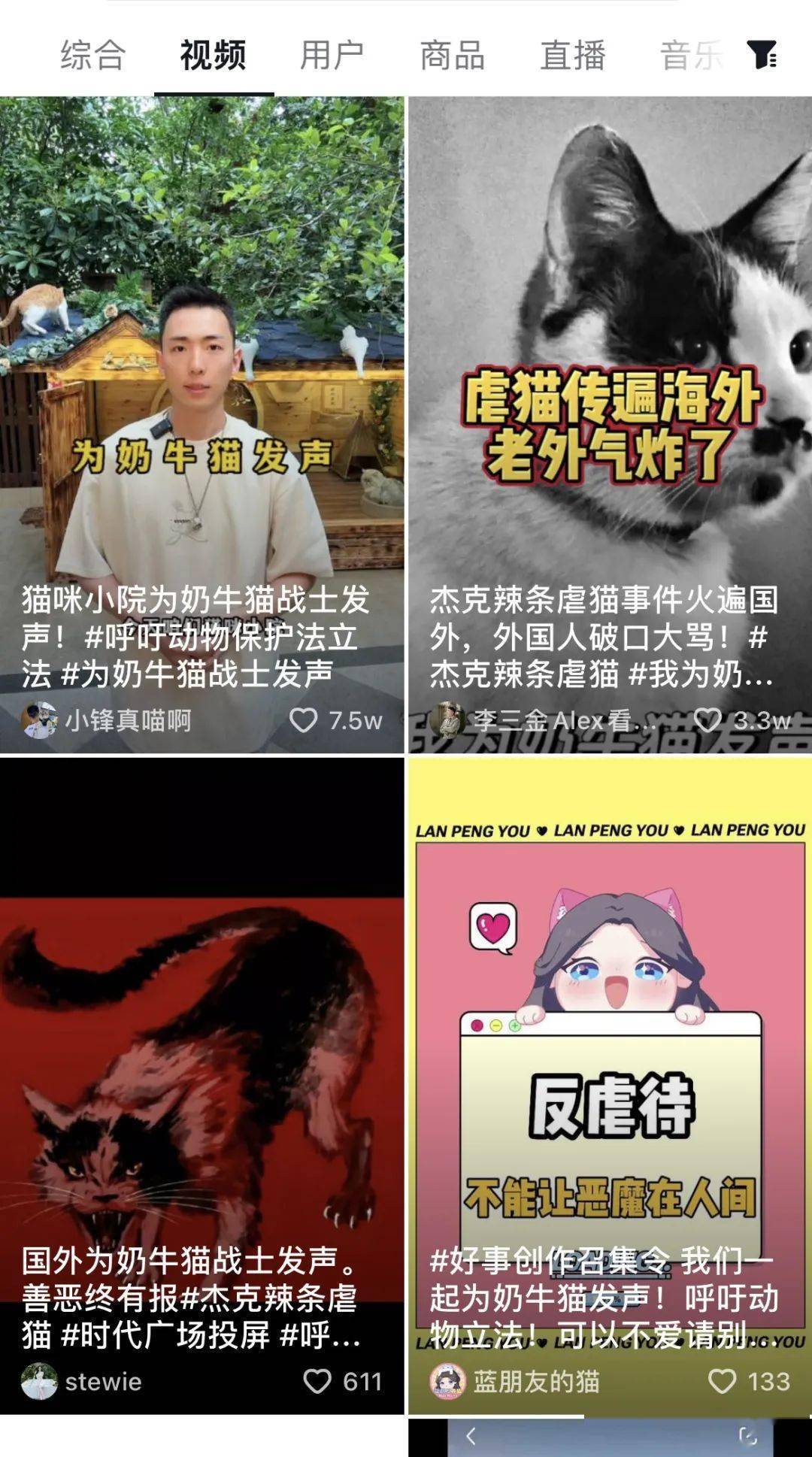The height and width of the screenshot is (1457, 812).
Task: Open the filter icon in the tab bar
Action: click(x=762, y=55)
